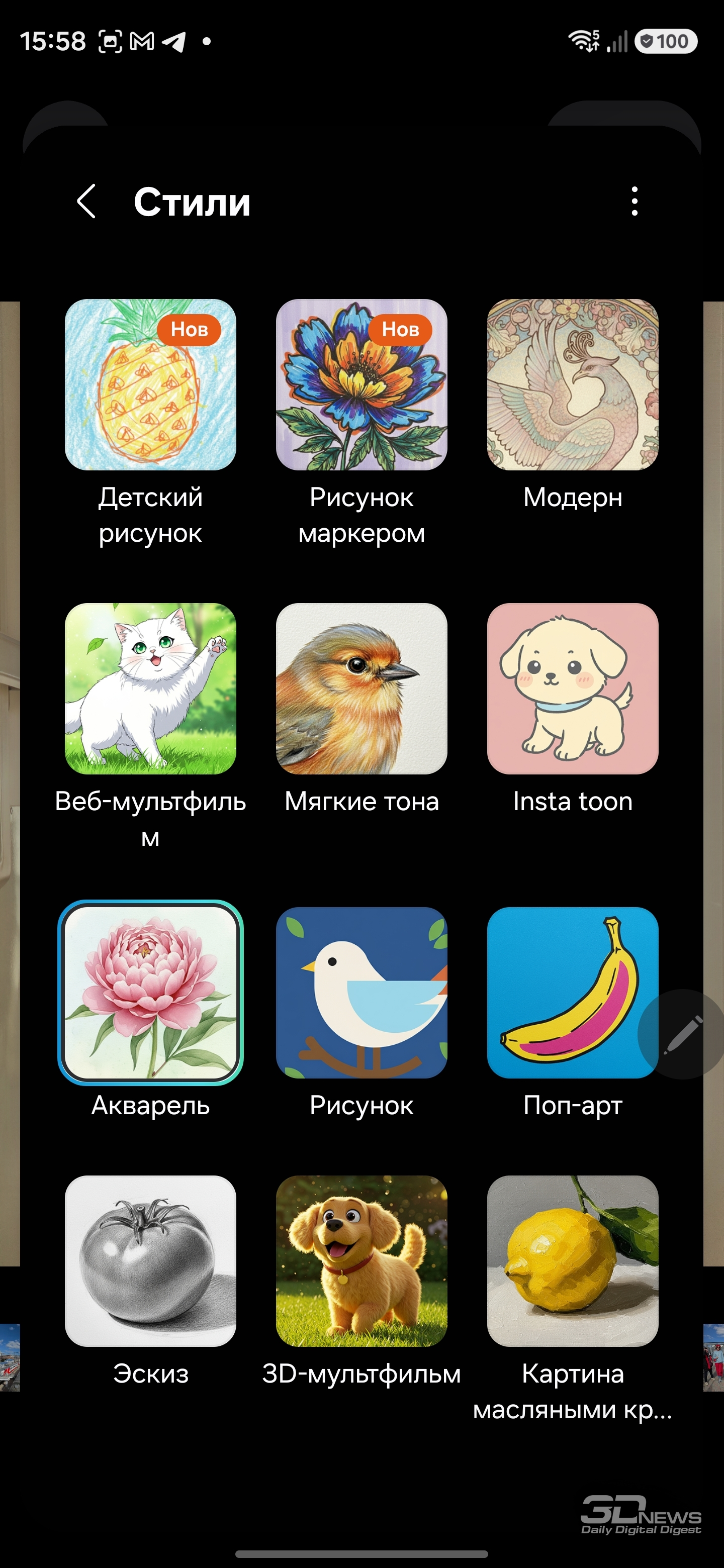Pick the 3D-мультфильм style
The height and width of the screenshot is (1568, 724).
(361, 1260)
